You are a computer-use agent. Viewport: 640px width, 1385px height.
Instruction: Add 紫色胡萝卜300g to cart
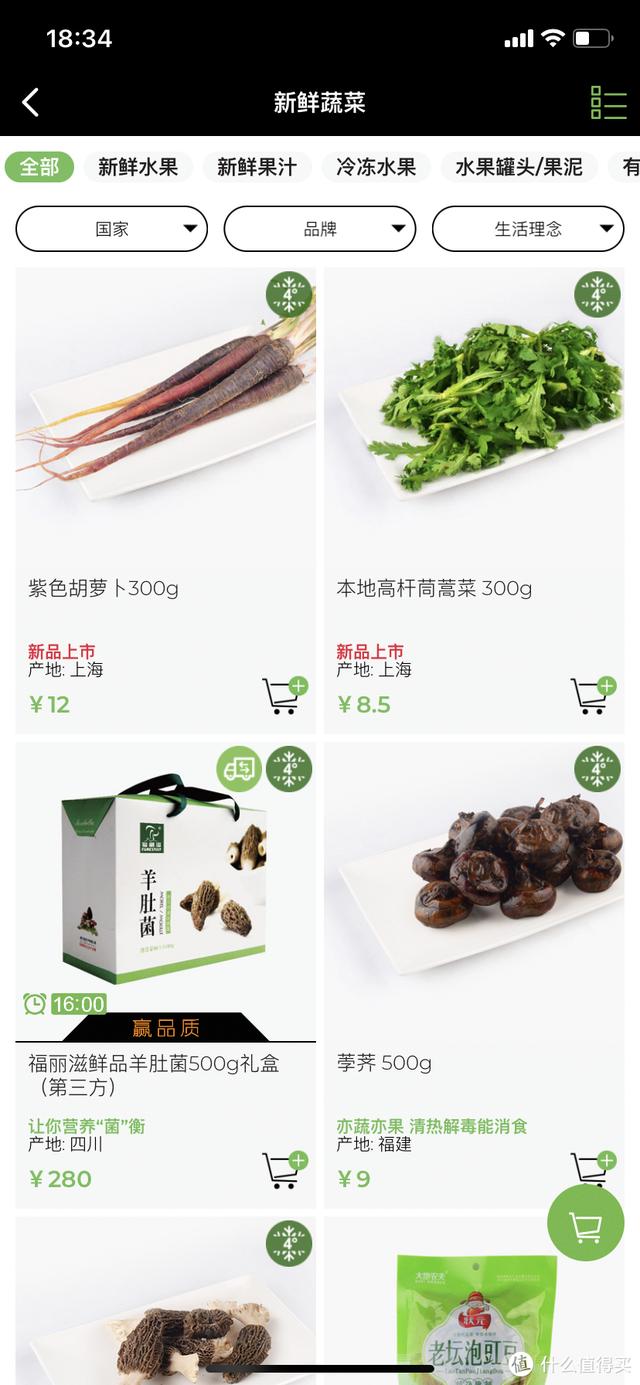(x=283, y=695)
